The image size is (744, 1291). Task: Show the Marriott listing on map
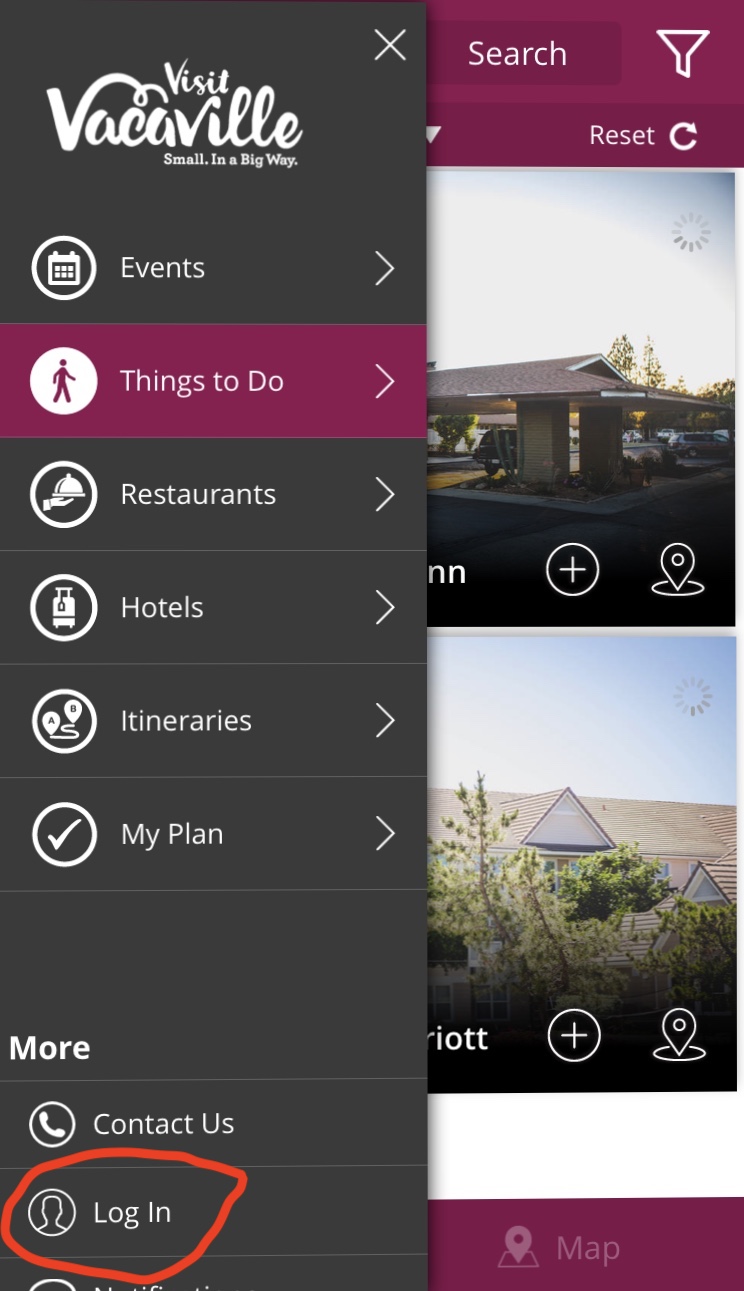pos(679,1035)
